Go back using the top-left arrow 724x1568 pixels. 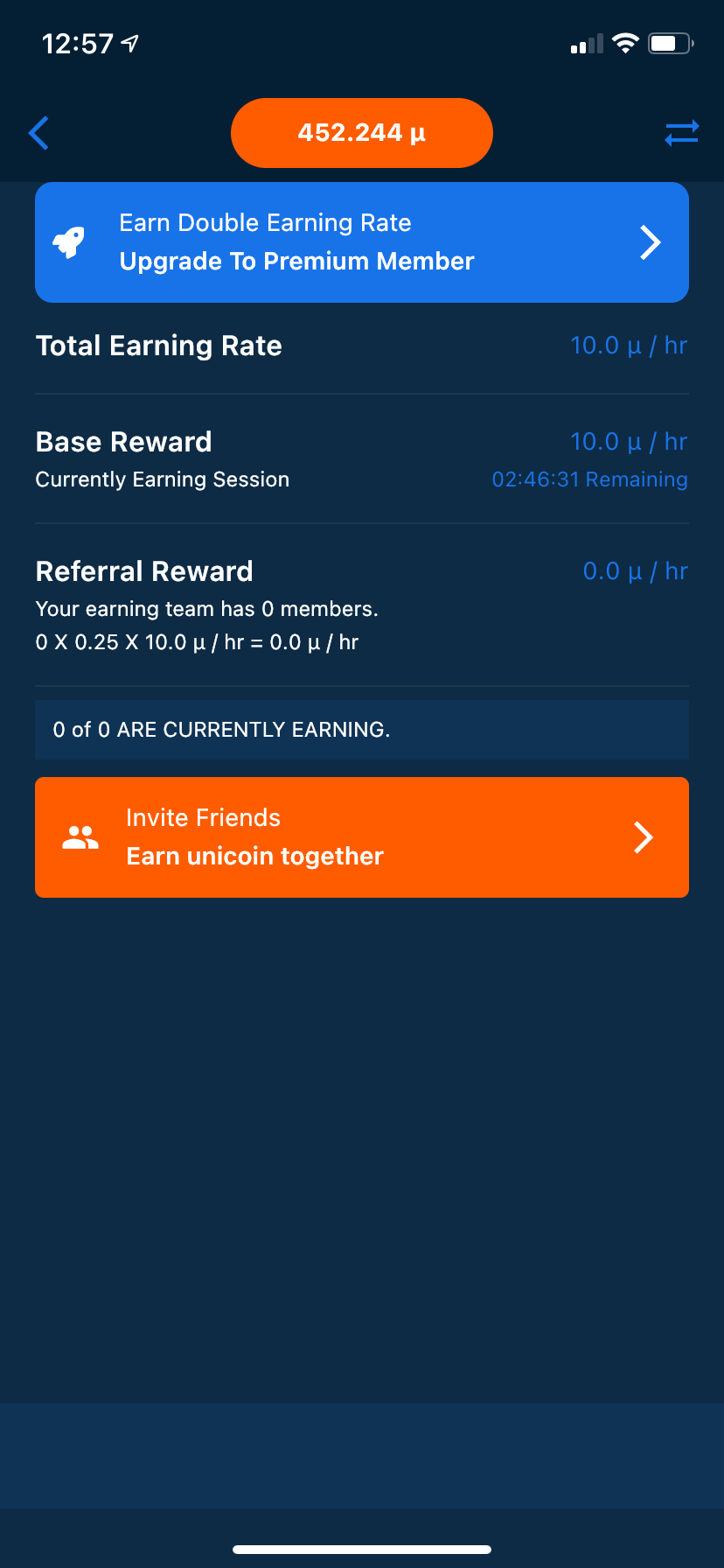coord(38,133)
